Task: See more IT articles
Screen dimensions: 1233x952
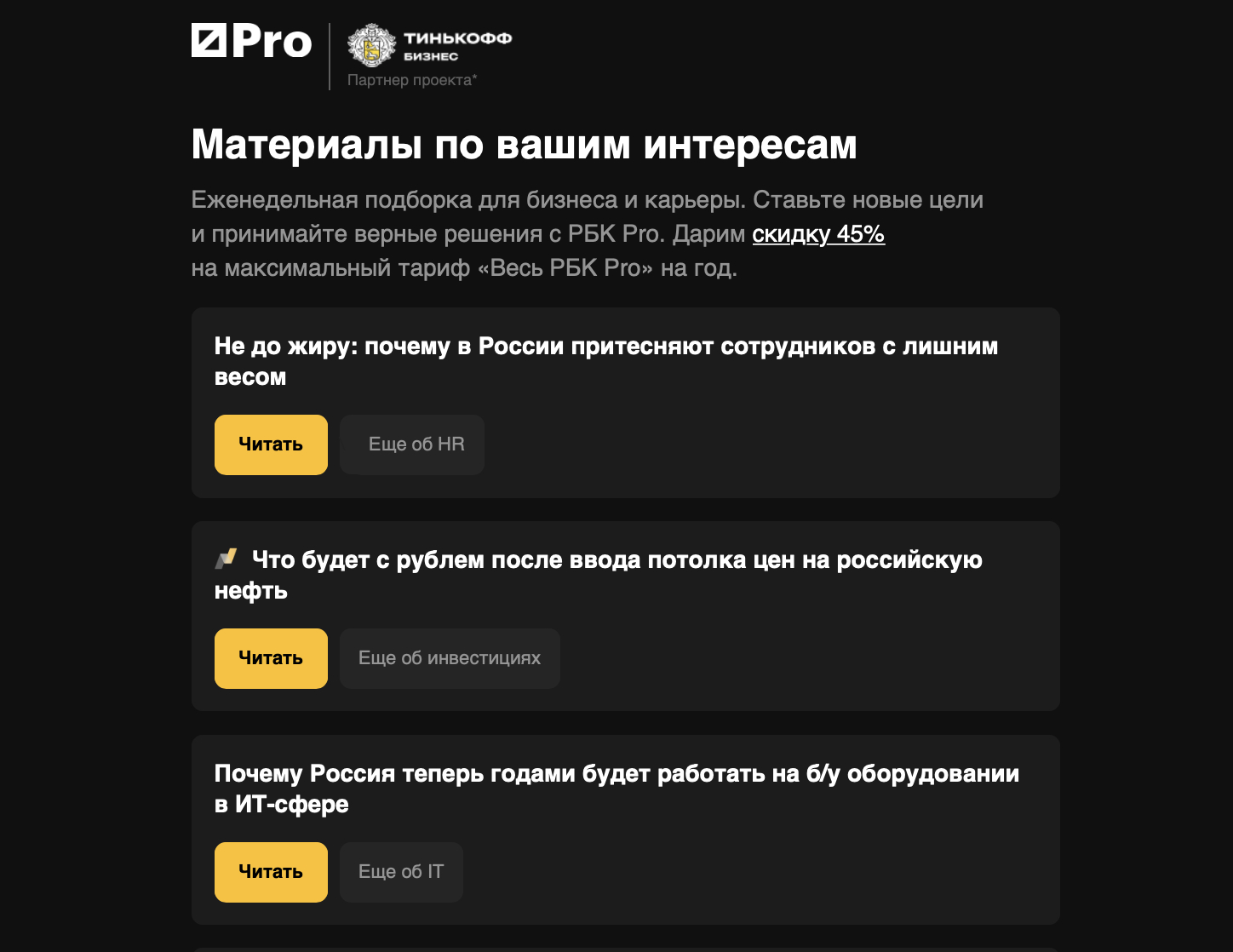Action: click(401, 872)
